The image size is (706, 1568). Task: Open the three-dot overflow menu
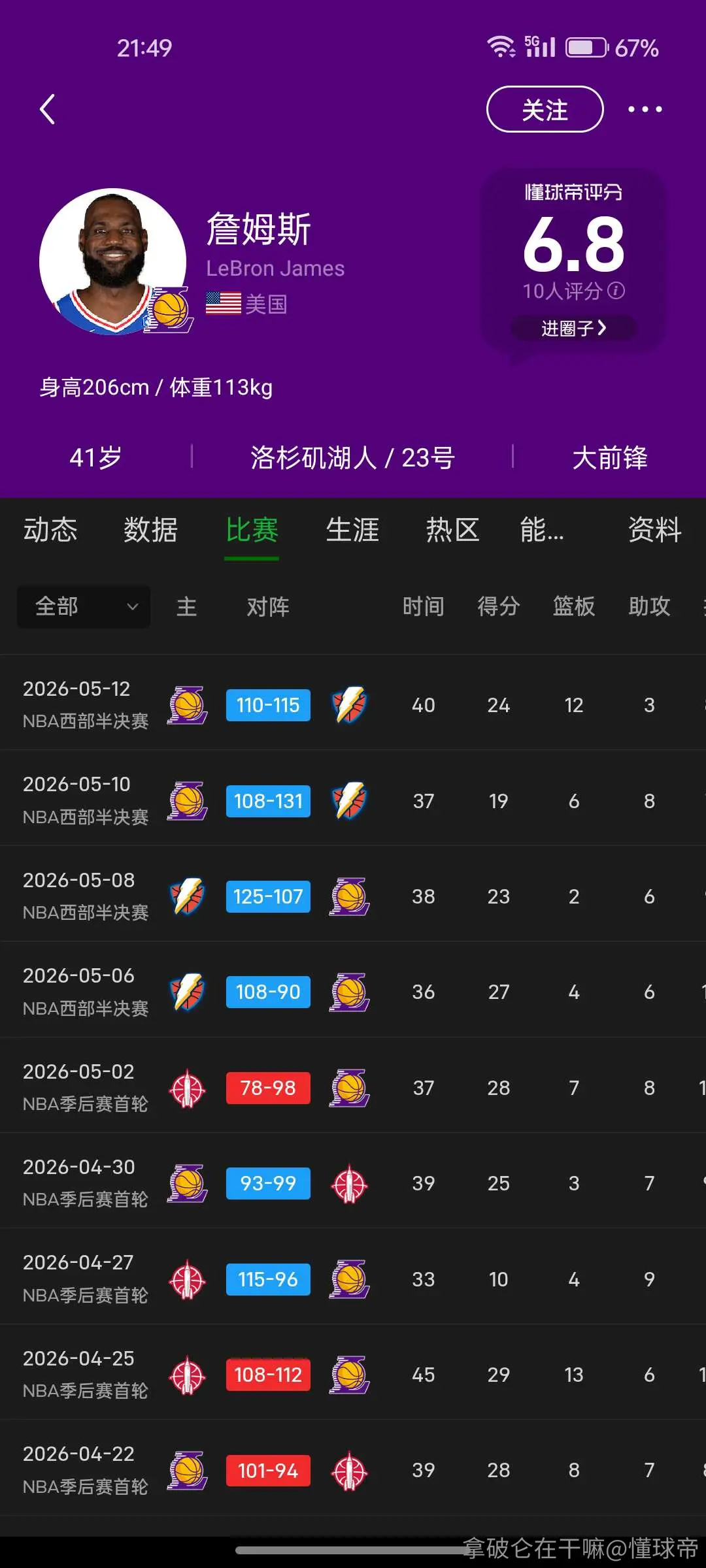(645, 109)
